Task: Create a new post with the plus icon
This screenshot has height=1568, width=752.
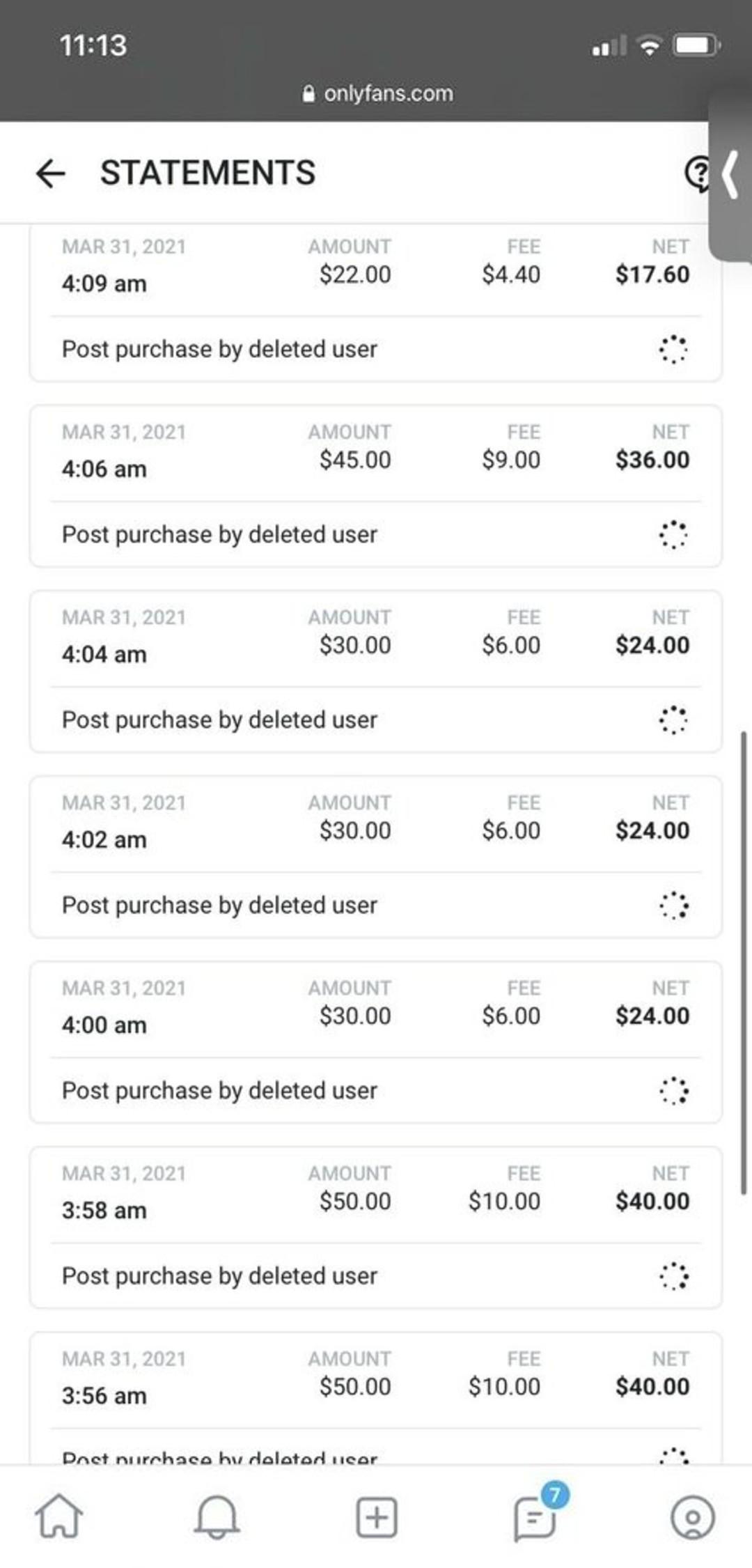Action: [377, 1517]
